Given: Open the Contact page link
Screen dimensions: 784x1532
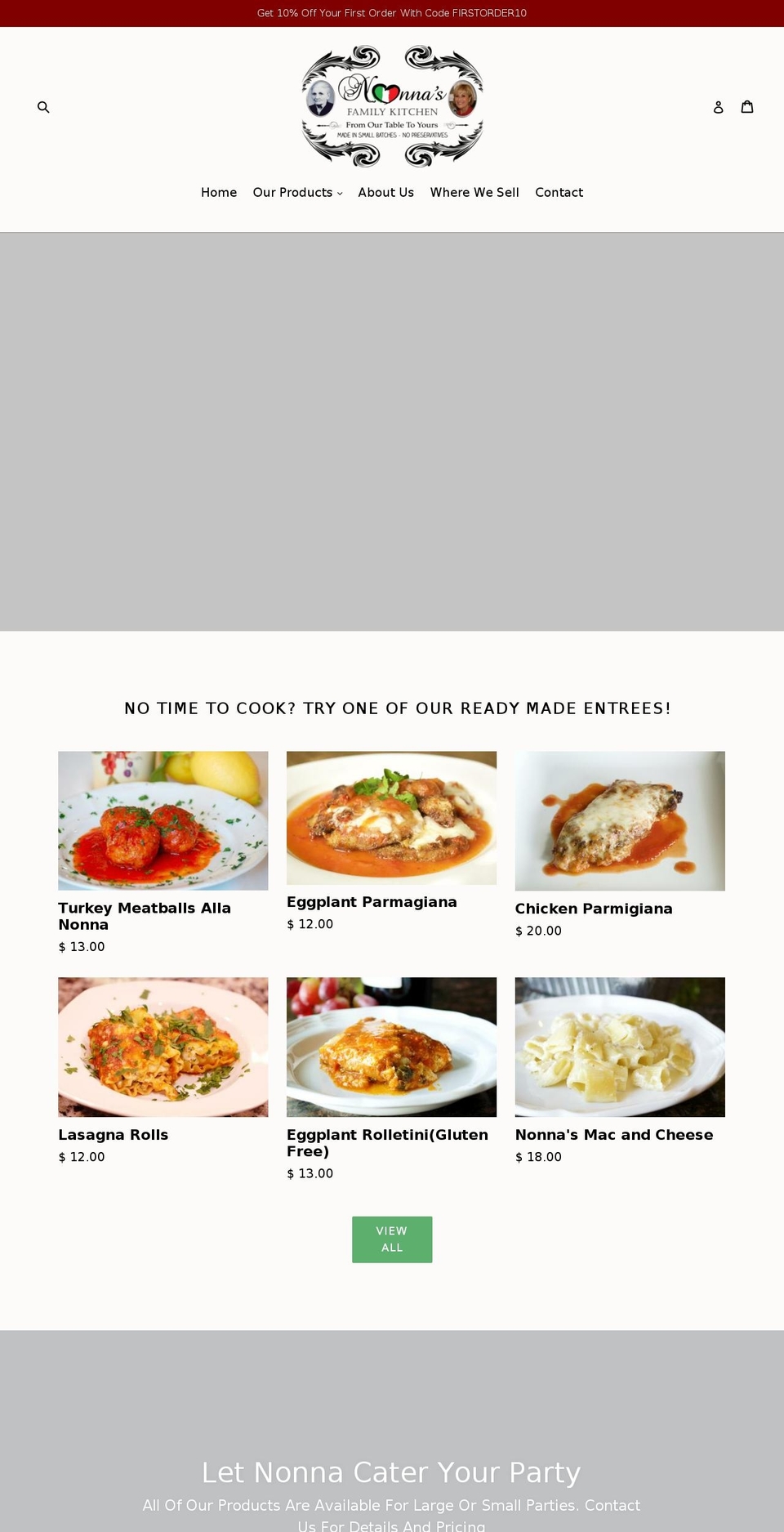Looking at the screenshot, I should click(559, 192).
